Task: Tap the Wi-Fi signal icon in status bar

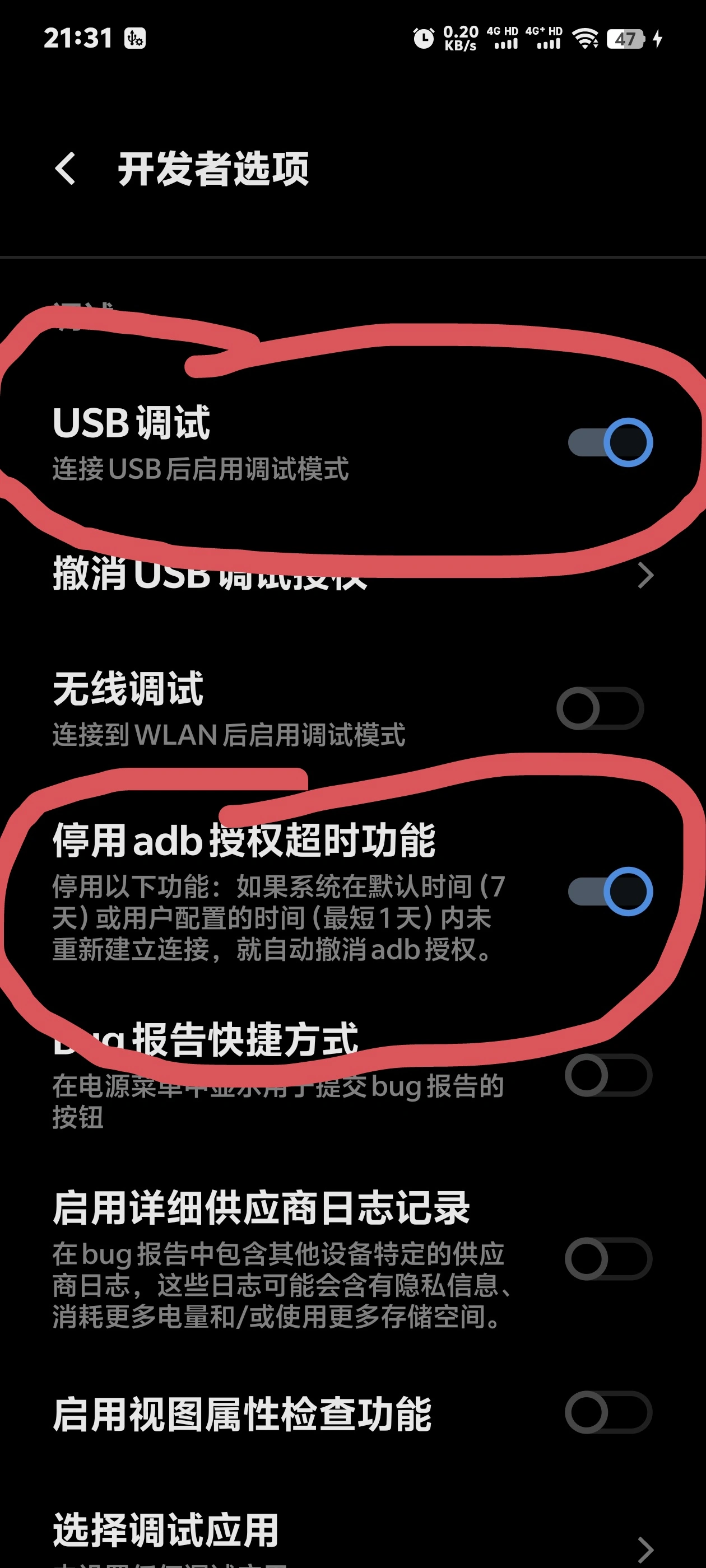Action: (584, 38)
